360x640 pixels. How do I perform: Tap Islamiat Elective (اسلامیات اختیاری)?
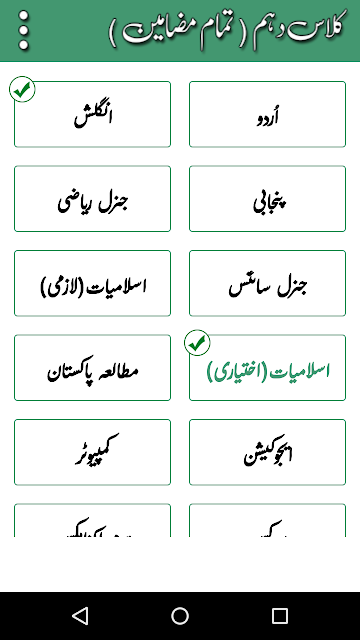(x=267, y=368)
